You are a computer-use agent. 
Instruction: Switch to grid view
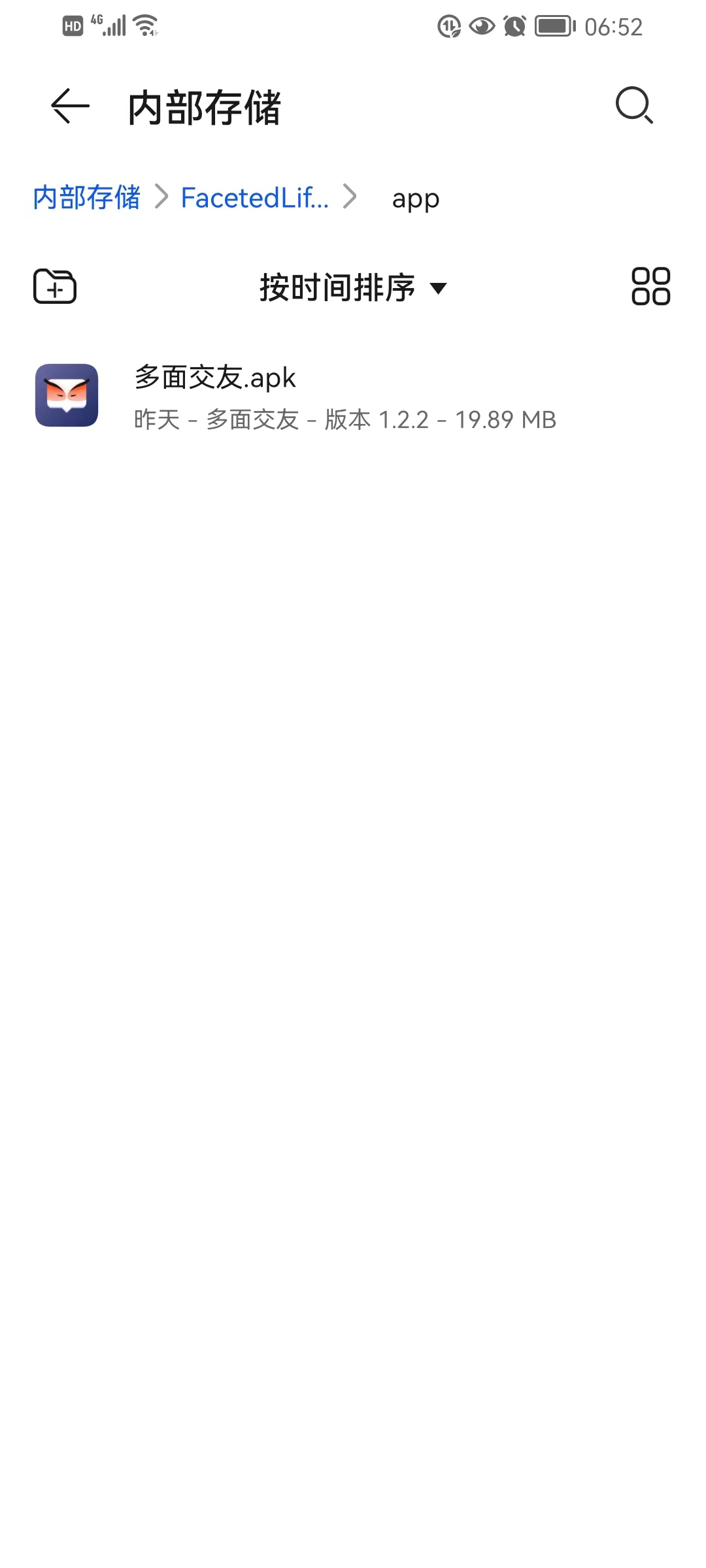click(x=650, y=286)
